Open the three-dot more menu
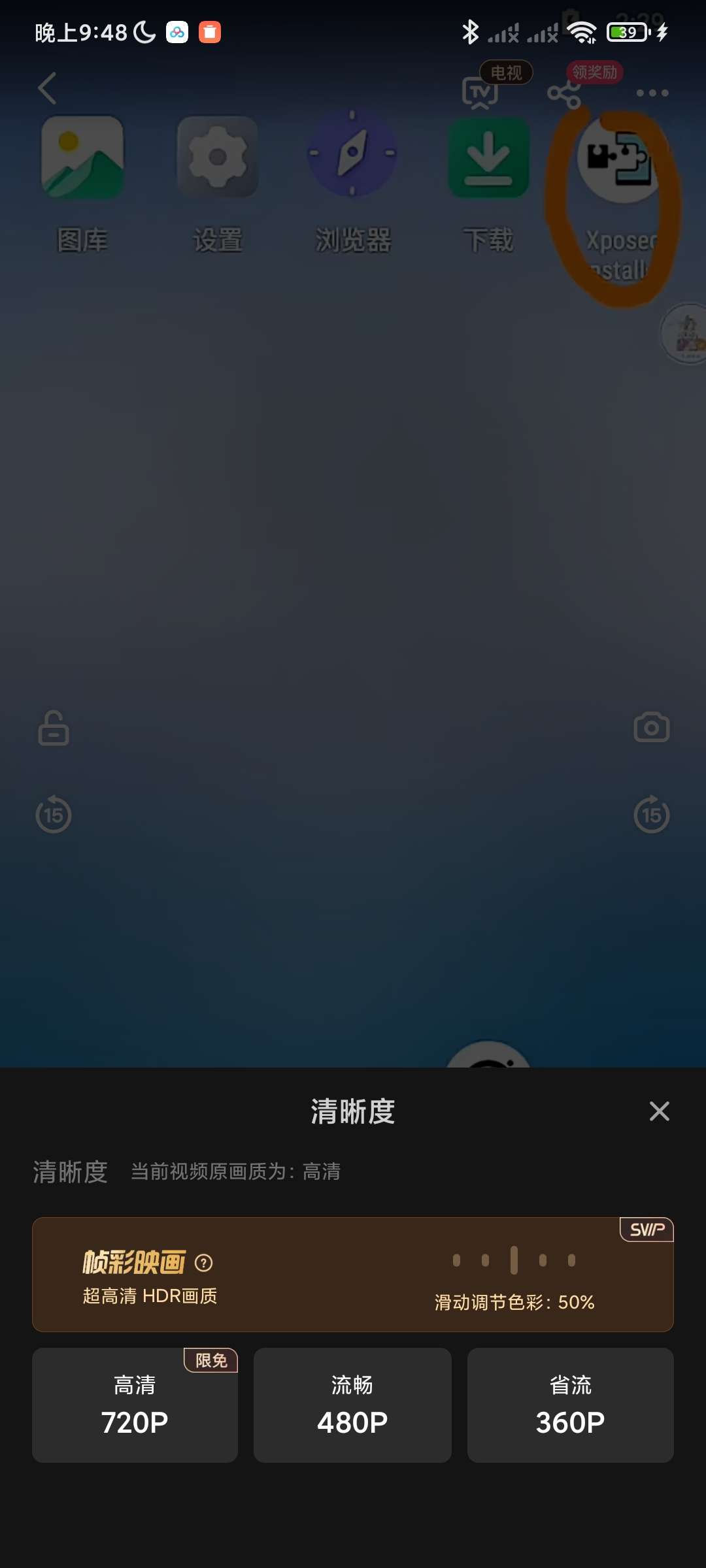The width and height of the screenshot is (706, 1568). pyautogui.click(x=652, y=93)
